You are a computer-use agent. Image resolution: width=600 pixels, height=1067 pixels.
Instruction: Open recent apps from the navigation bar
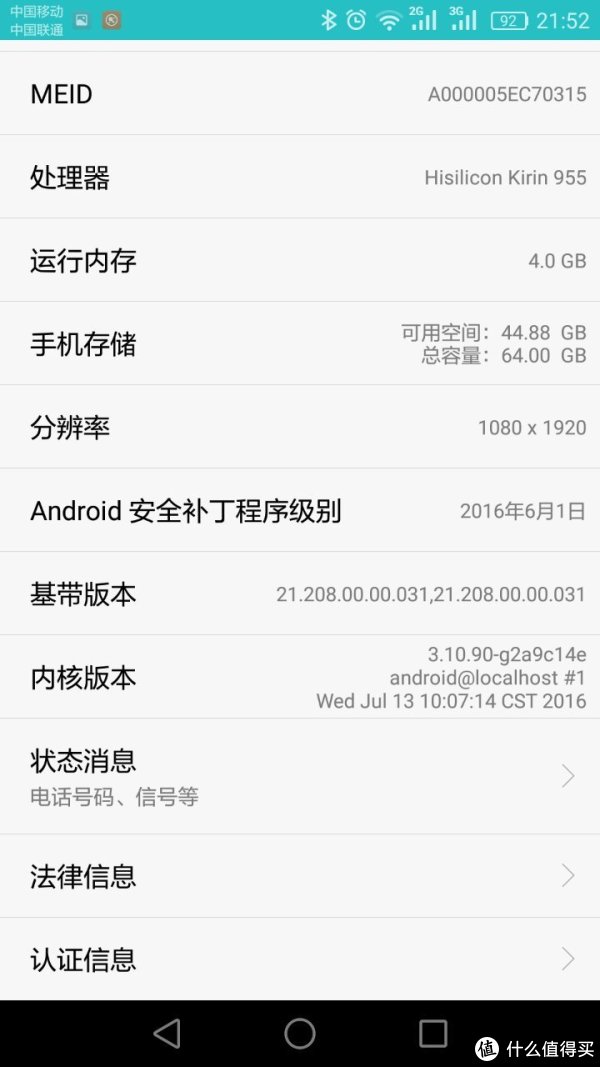click(433, 1033)
